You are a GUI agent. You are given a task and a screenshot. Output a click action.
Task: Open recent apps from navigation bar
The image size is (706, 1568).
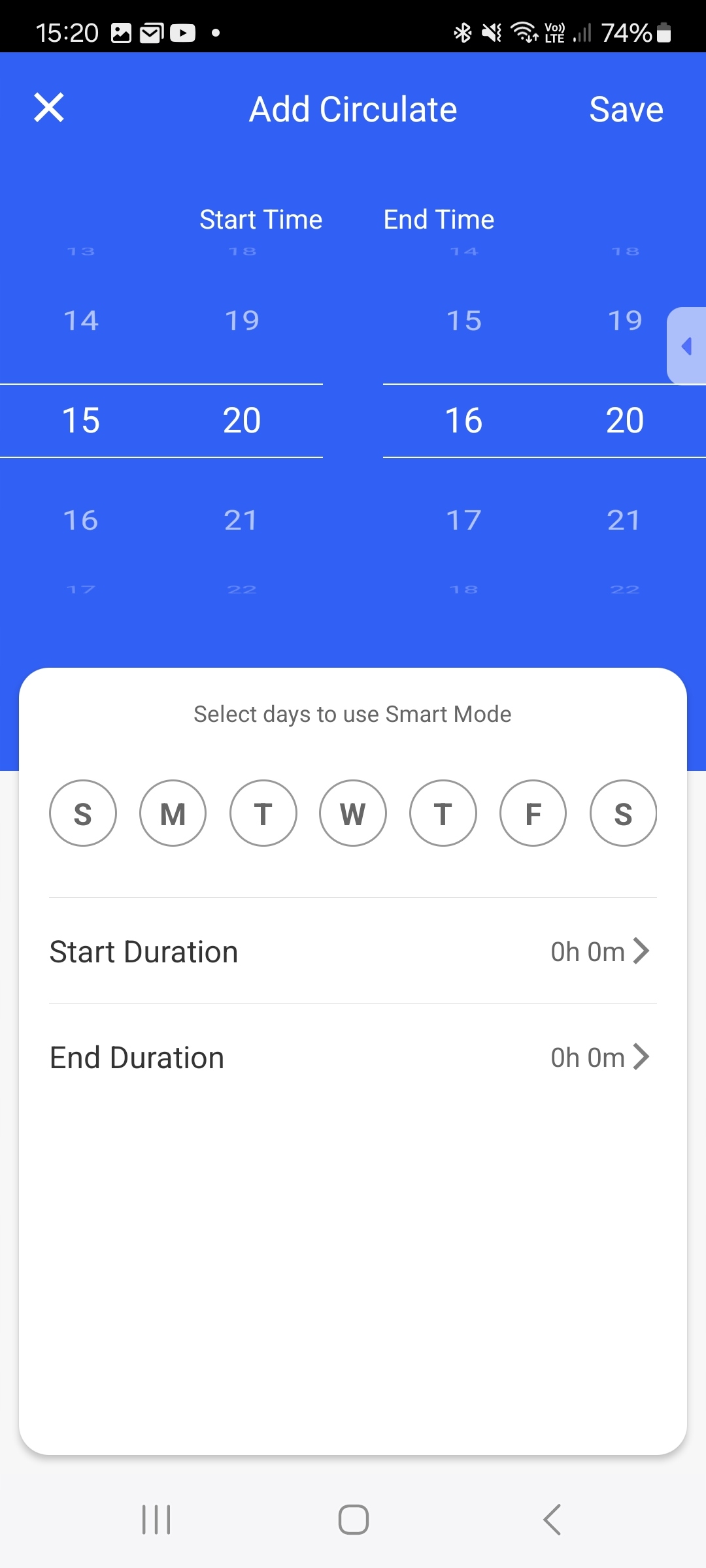pos(156,1519)
